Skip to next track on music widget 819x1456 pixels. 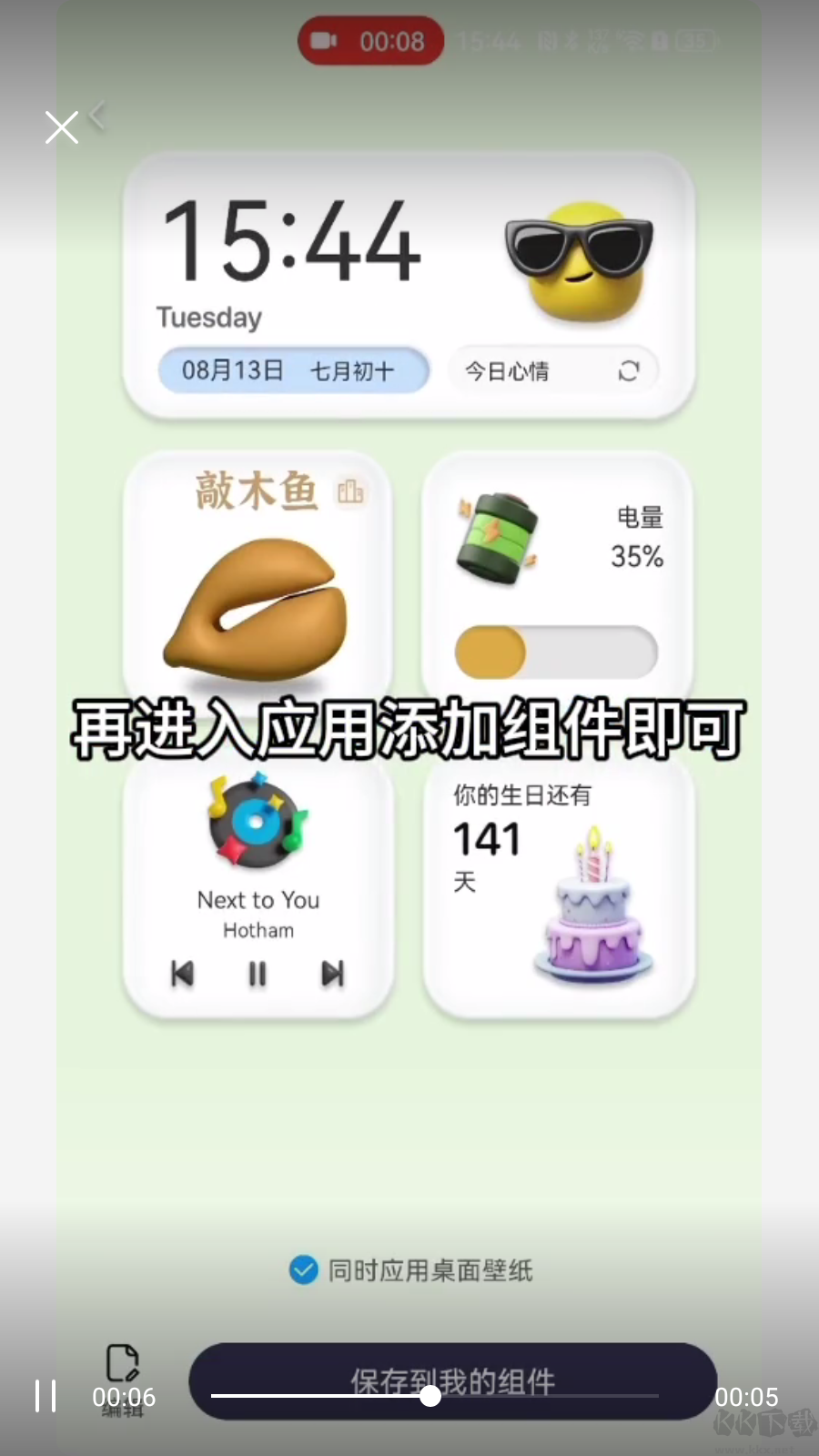coord(332,974)
